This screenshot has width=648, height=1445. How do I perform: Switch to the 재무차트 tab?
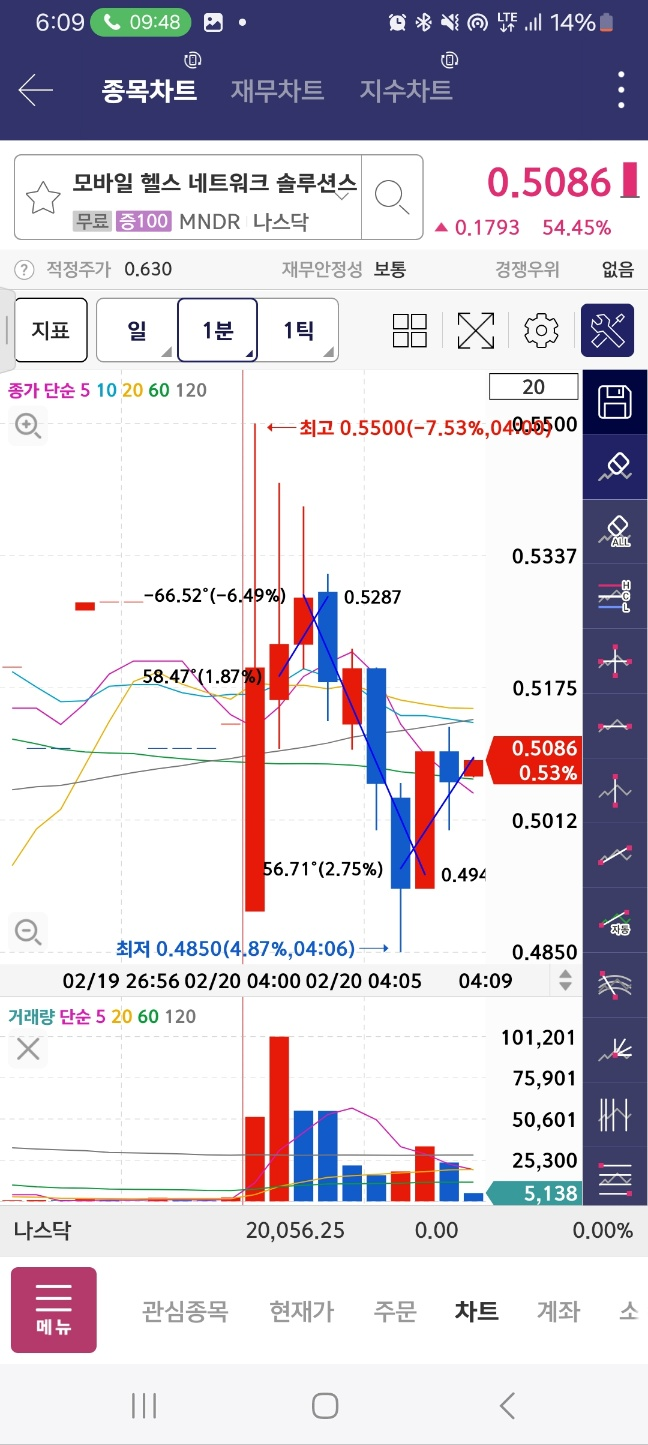pyautogui.click(x=277, y=91)
